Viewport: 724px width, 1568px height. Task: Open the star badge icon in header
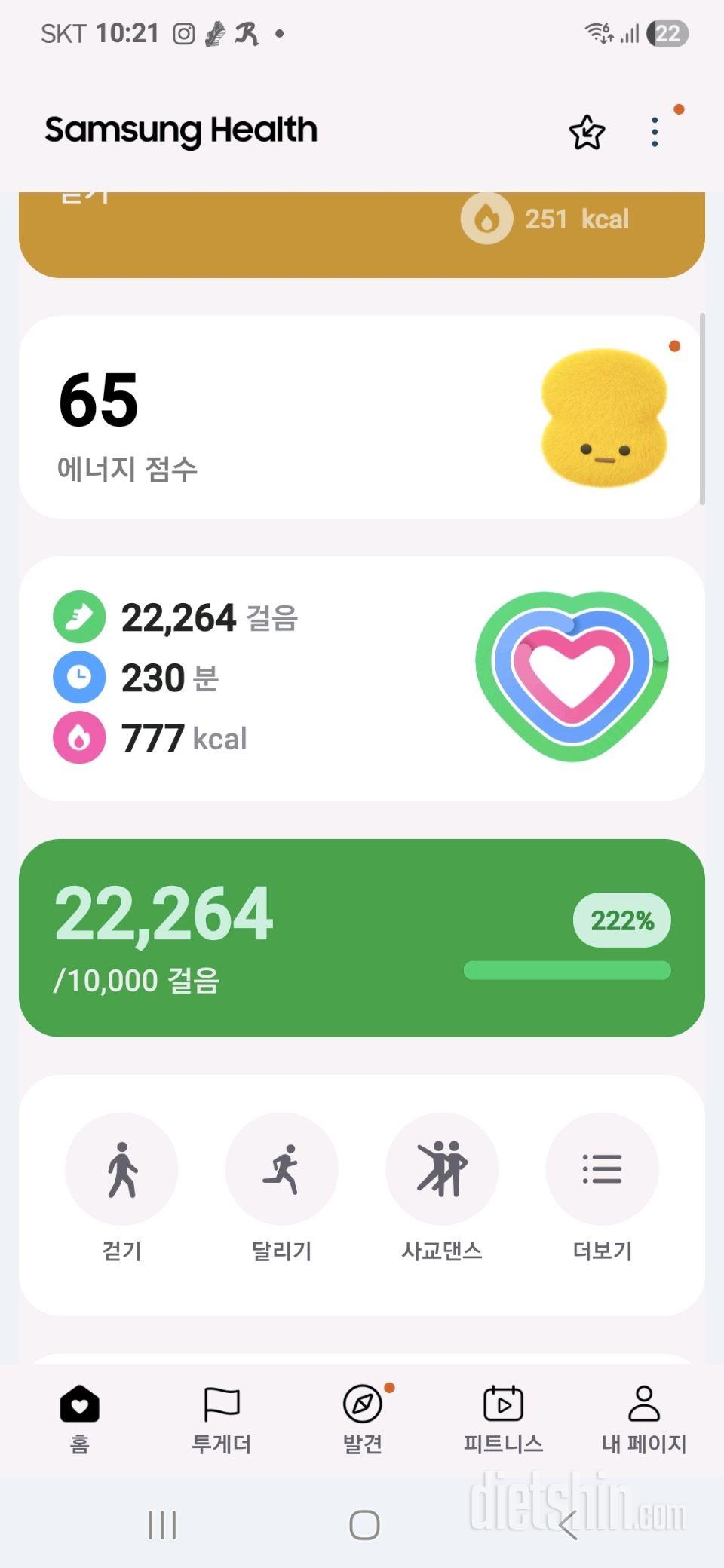pos(587,133)
